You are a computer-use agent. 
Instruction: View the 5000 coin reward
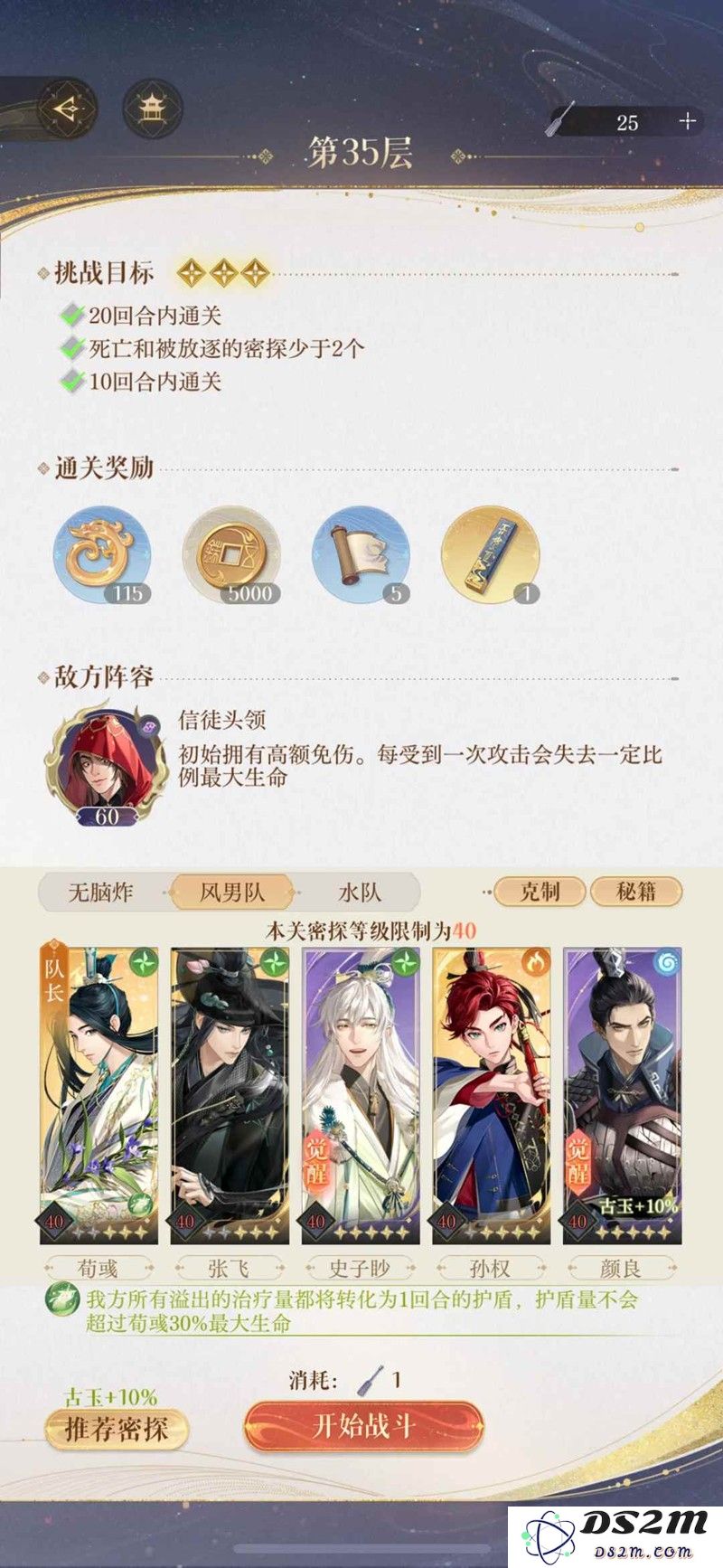[x=231, y=554]
